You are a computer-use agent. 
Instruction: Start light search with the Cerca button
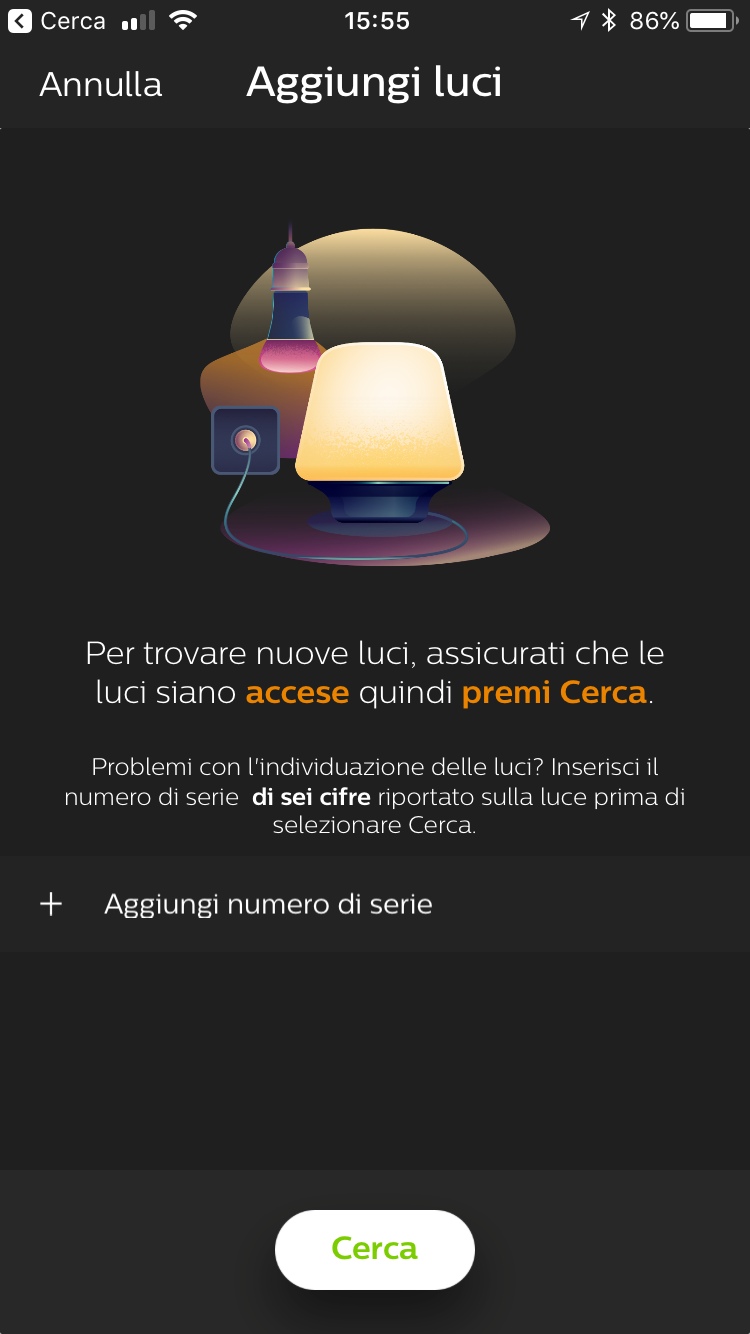374,1249
